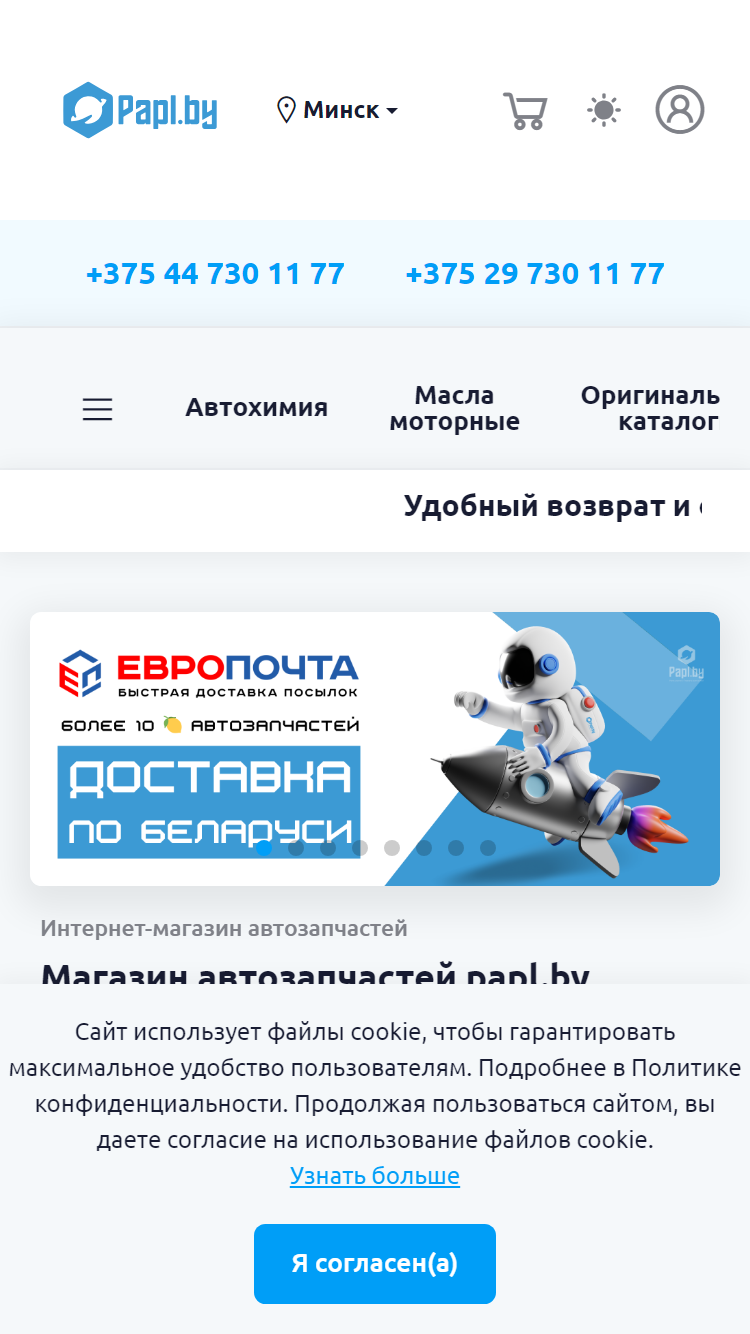Screen dimensions: 750x1334
Task: Open the Масла моторные category
Action: tap(455, 408)
